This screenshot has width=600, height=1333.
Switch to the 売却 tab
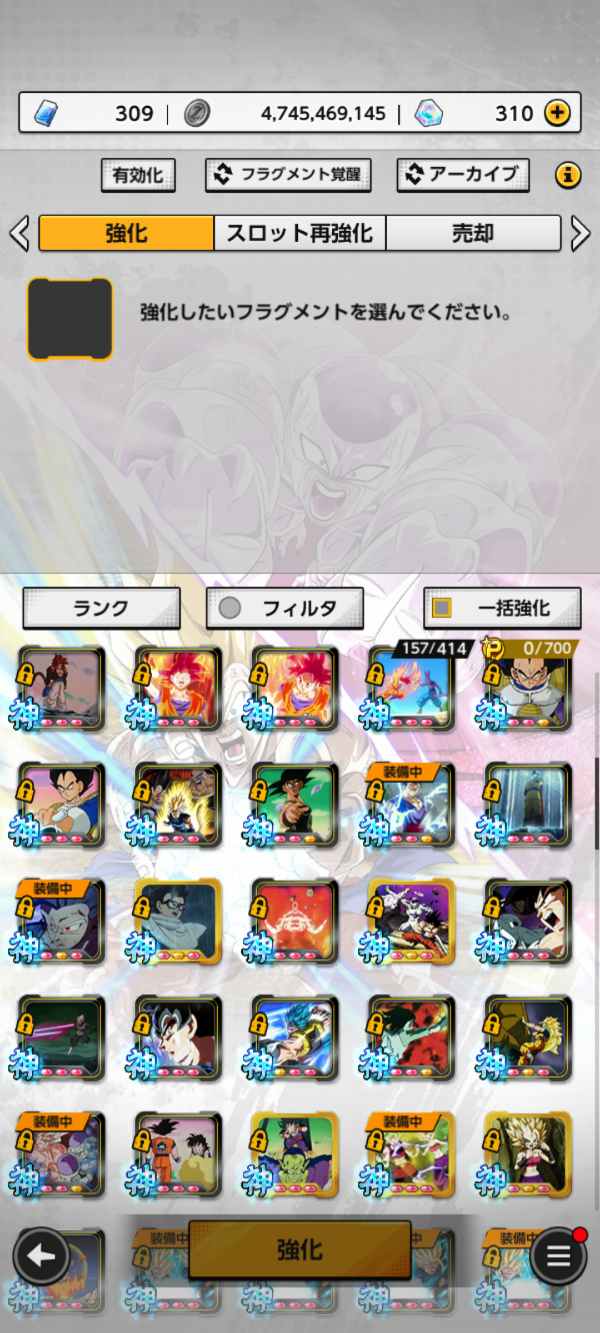tap(472, 234)
